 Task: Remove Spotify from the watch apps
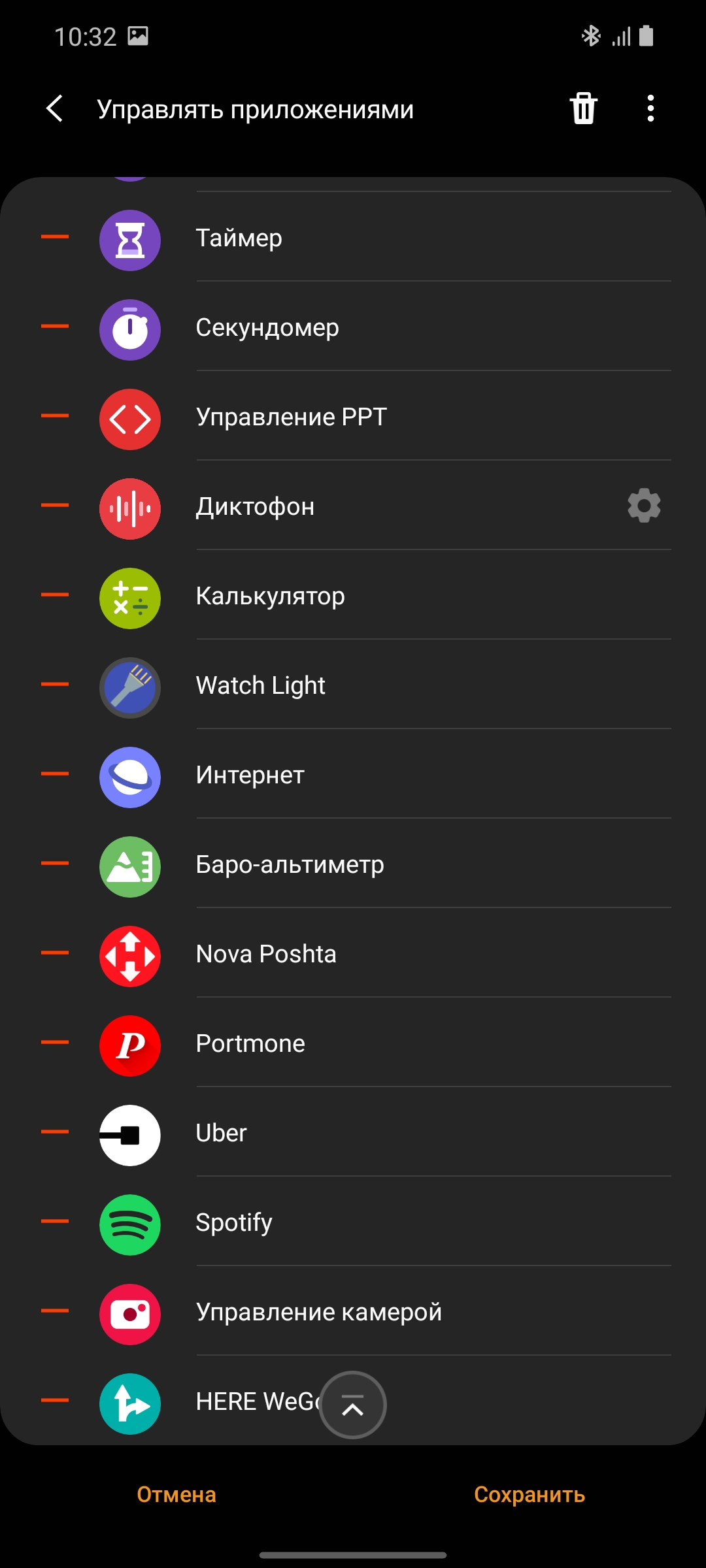(x=55, y=1221)
